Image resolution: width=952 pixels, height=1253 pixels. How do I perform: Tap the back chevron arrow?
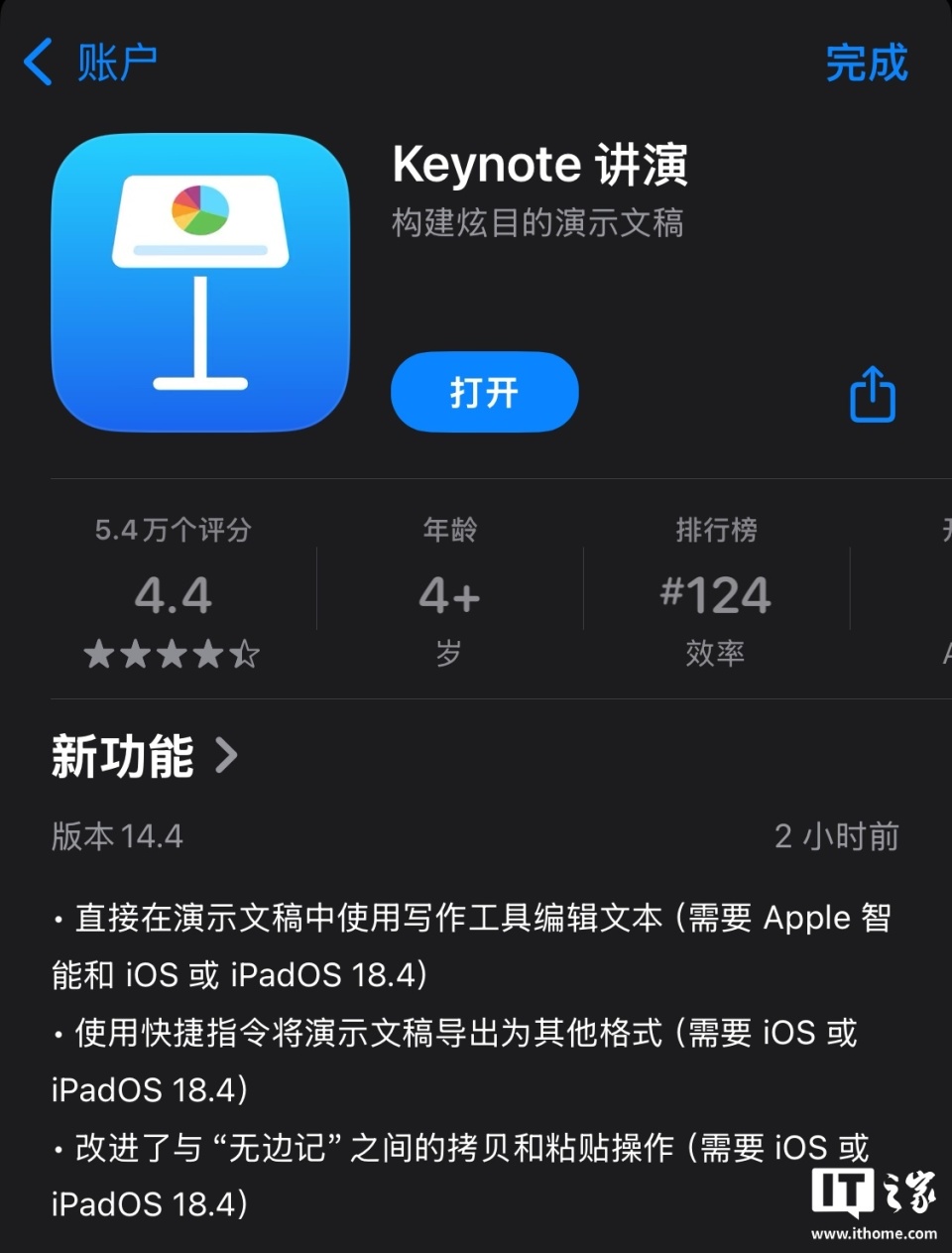point(37,62)
